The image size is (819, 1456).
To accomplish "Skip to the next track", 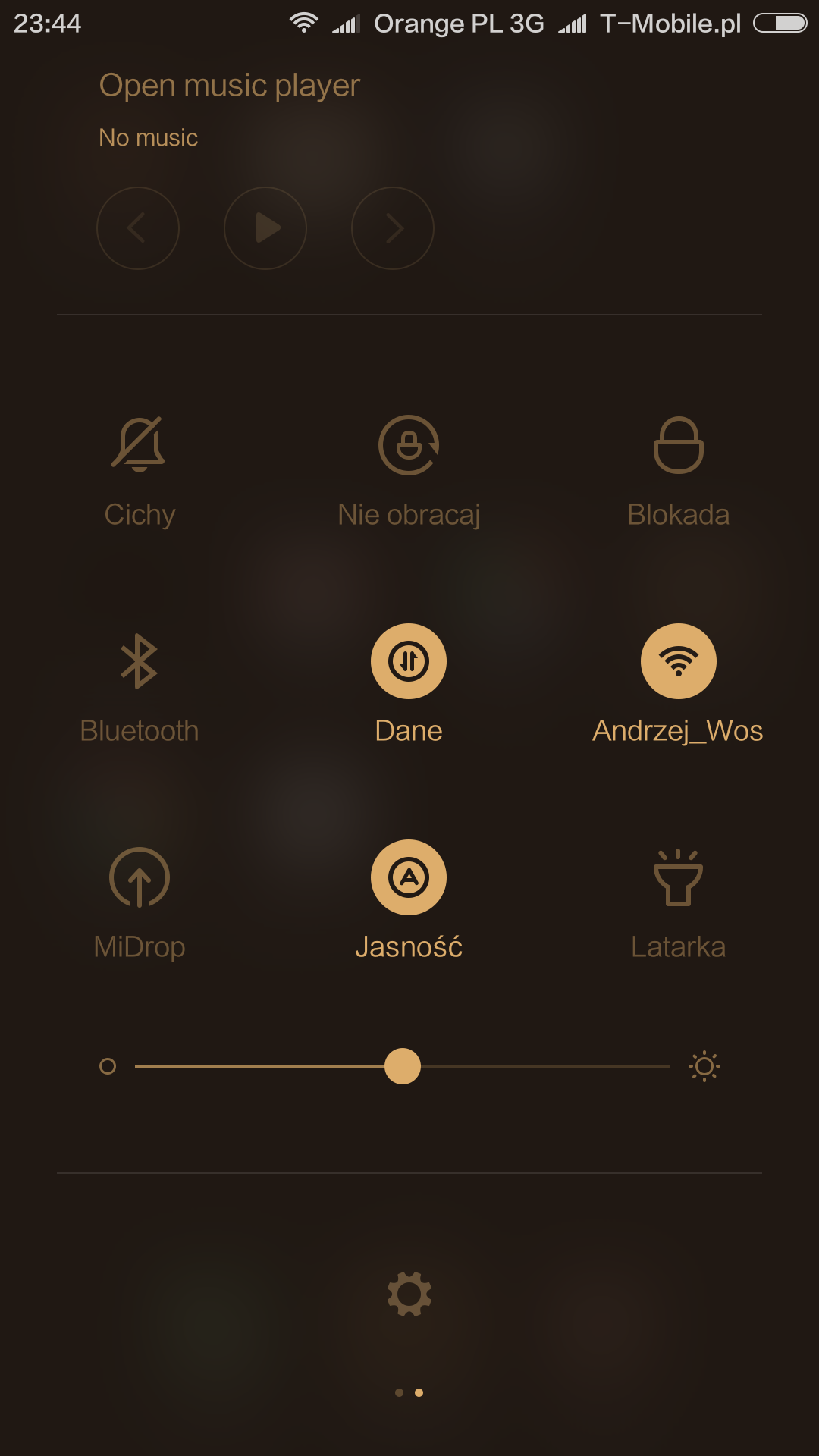I will click(393, 228).
